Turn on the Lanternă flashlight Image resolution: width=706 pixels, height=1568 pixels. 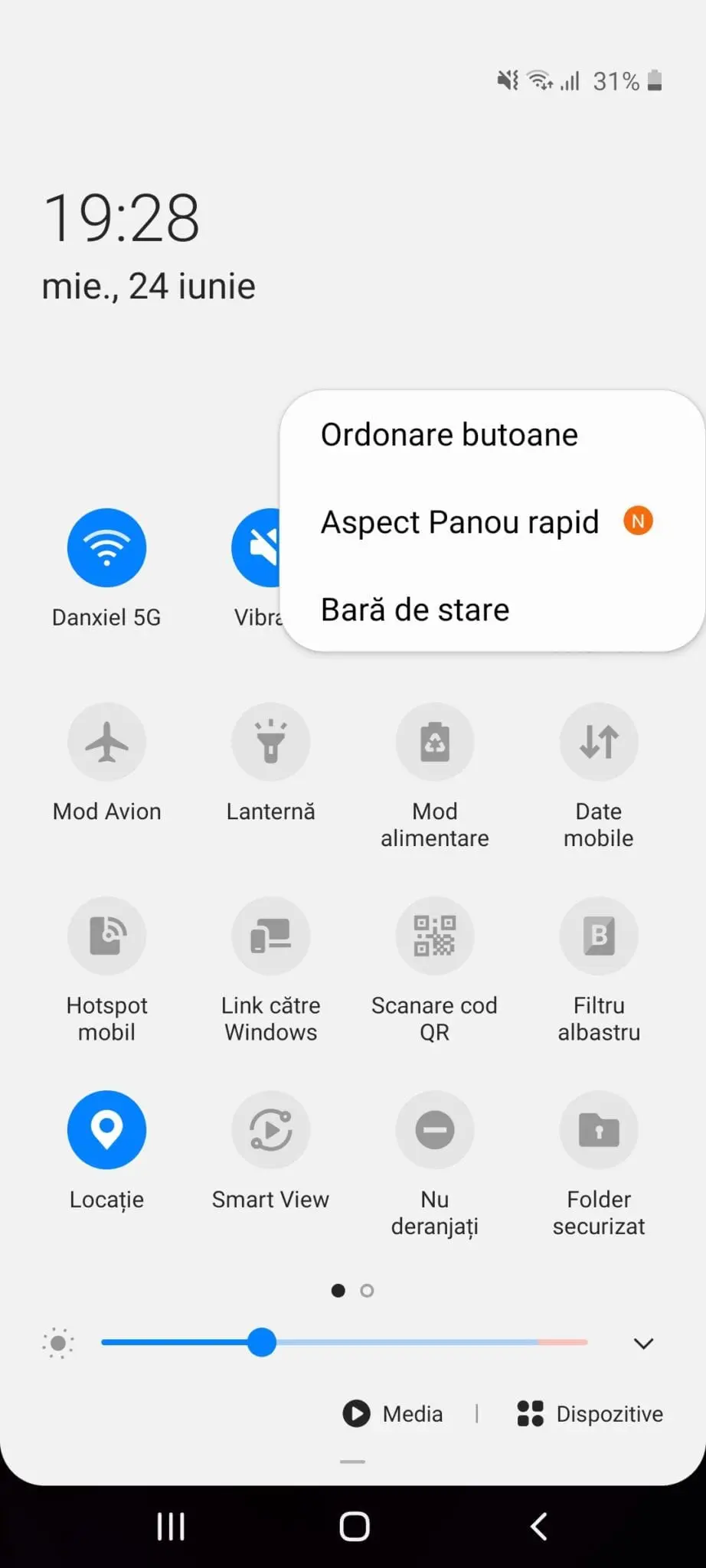[270, 742]
